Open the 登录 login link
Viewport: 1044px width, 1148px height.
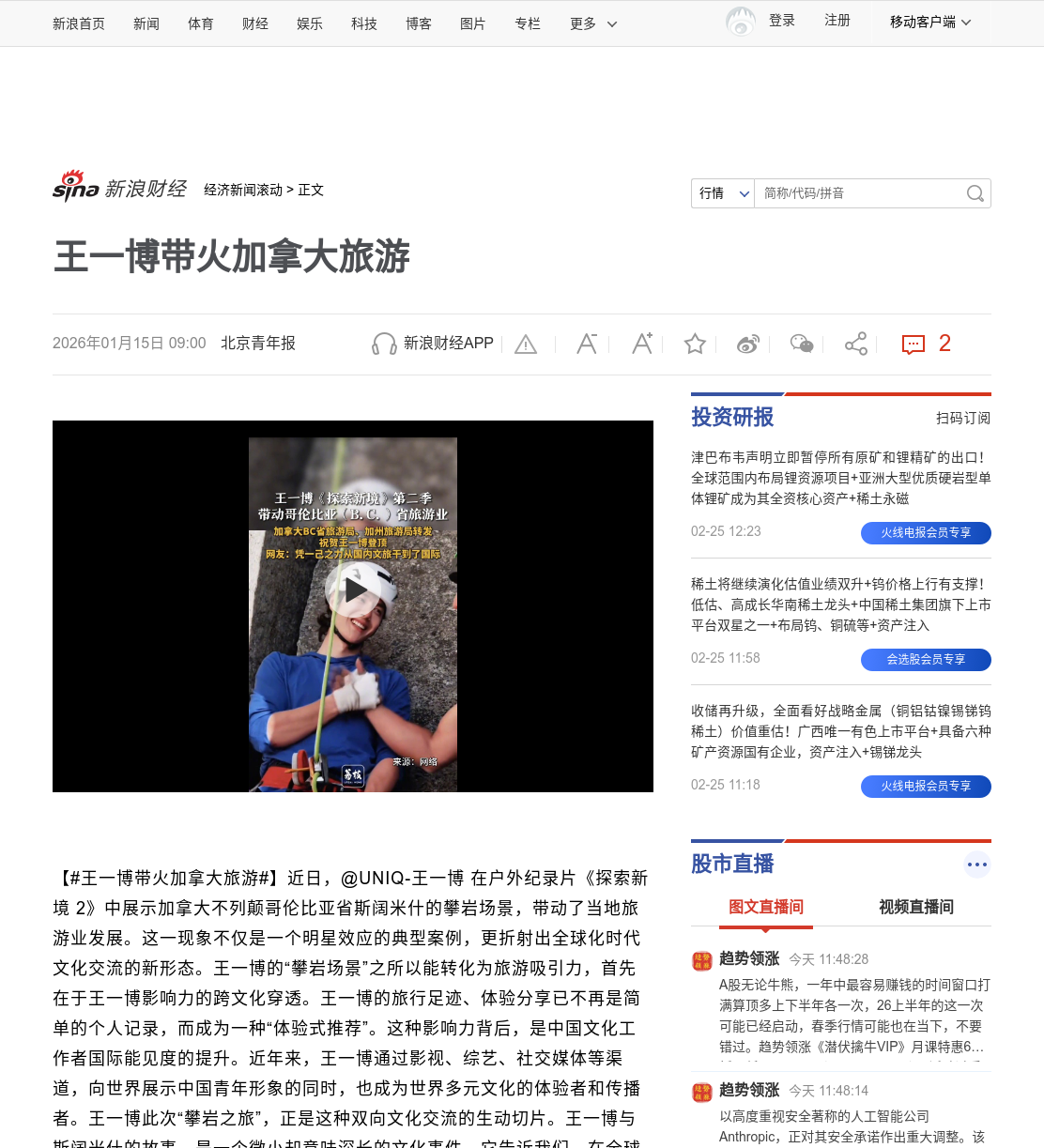[782, 21]
